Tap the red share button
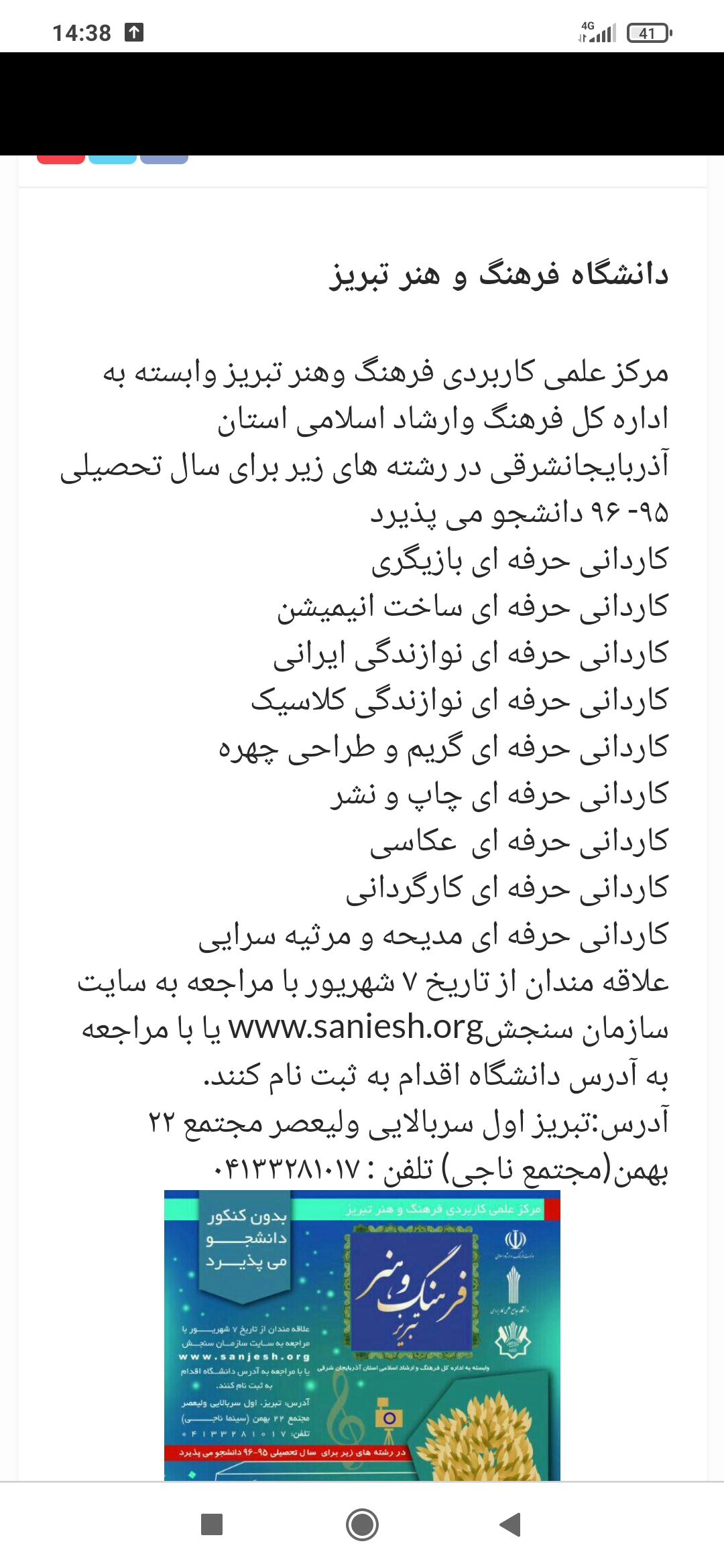 (61, 159)
